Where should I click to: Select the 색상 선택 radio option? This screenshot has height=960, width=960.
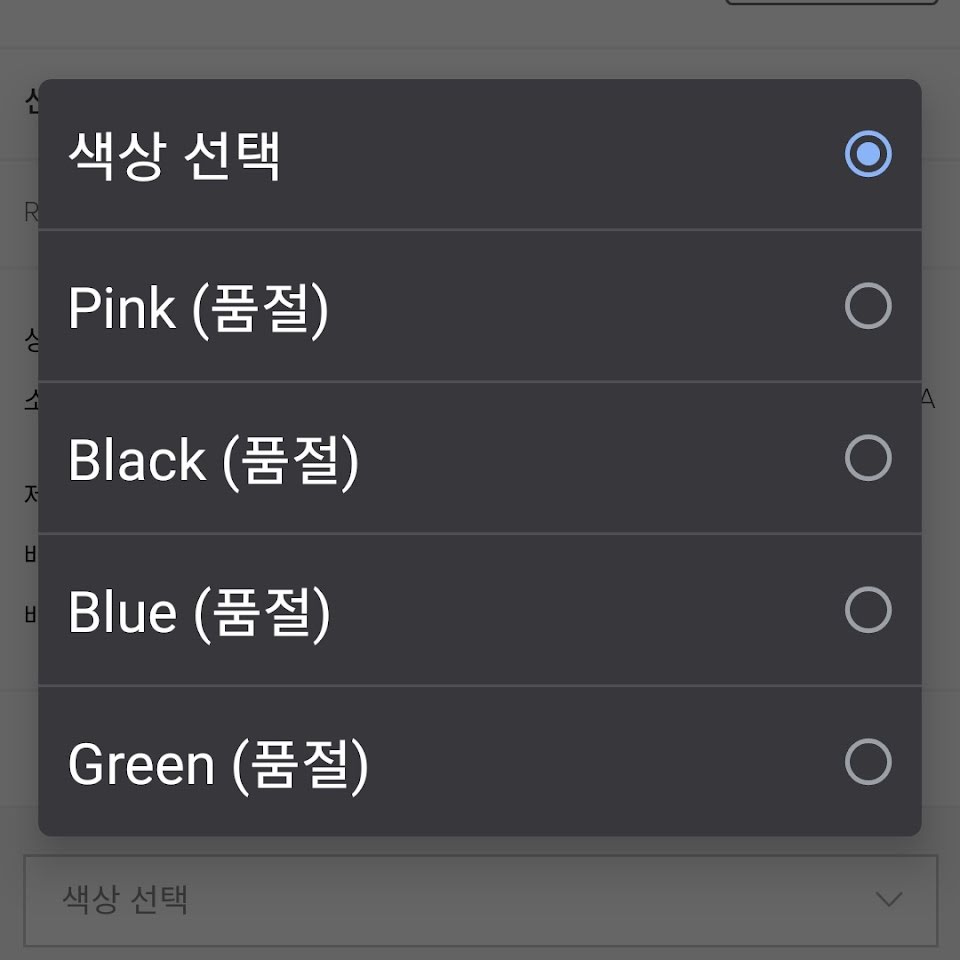pos(867,154)
